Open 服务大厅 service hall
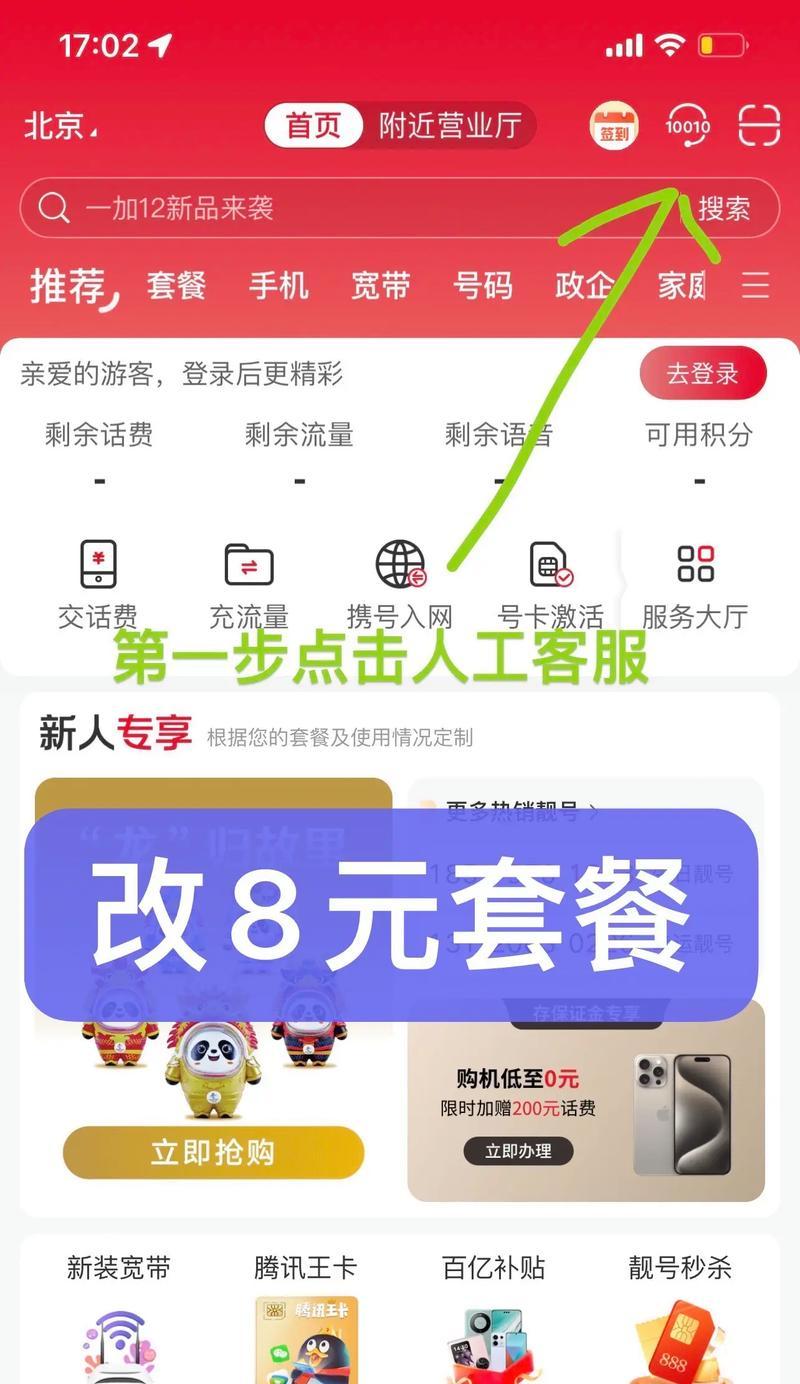The width and height of the screenshot is (800, 1384). (x=695, y=585)
